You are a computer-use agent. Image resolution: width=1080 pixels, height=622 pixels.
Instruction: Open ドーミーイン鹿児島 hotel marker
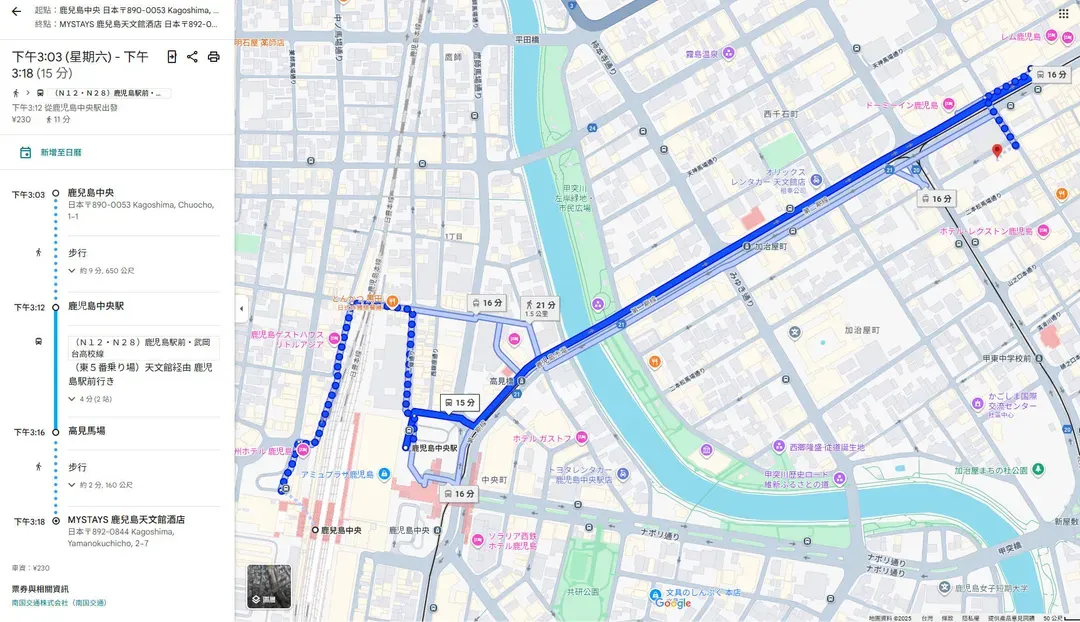pos(948,105)
